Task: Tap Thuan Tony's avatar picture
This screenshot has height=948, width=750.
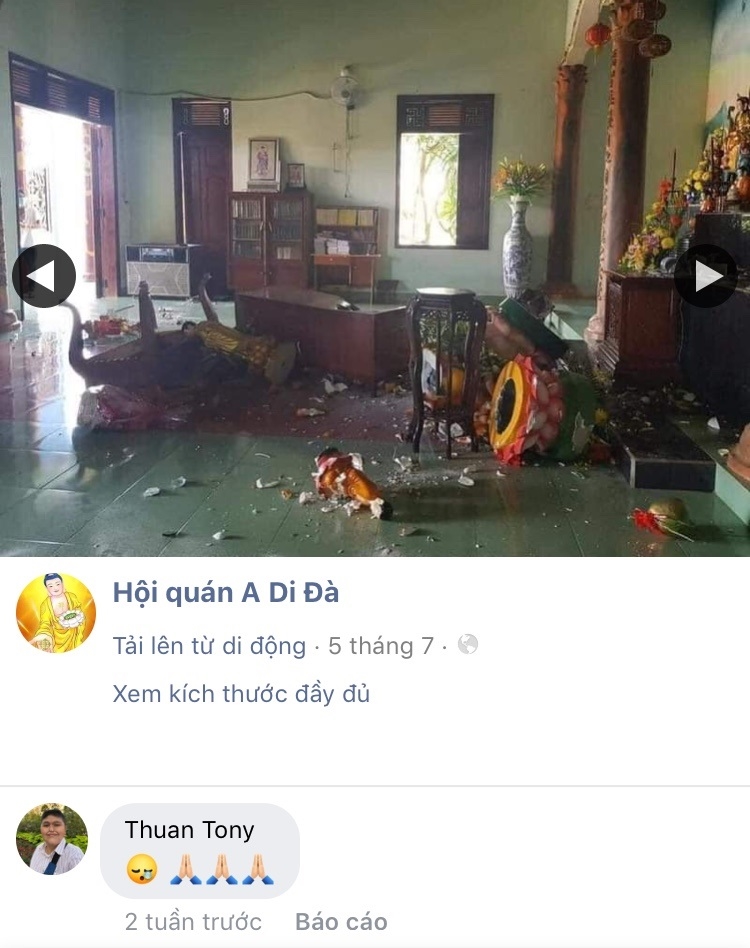Action: pyautogui.click(x=52, y=840)
